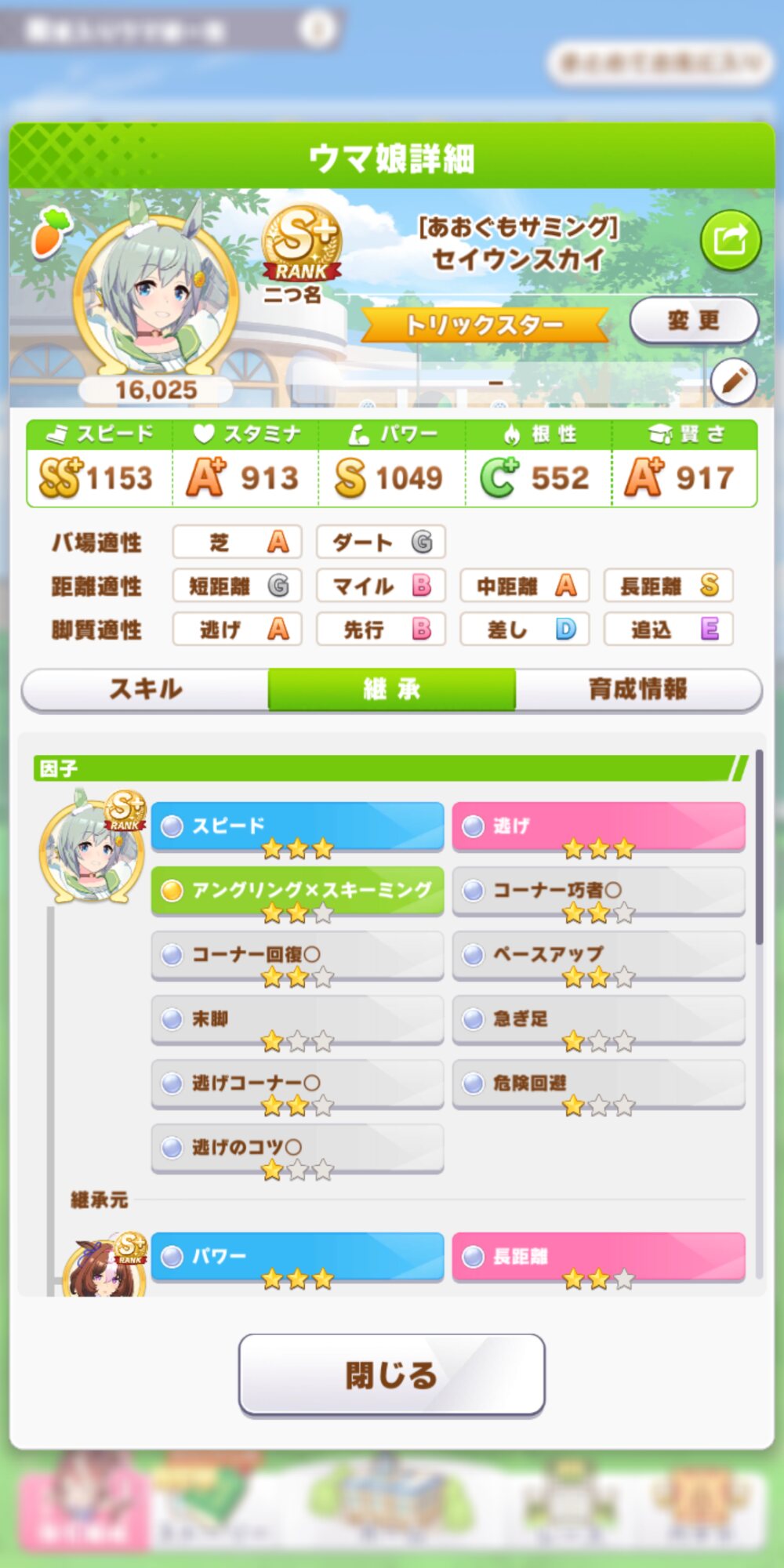This screenshot has width=784, height=1568.
Task: Tap the 逃げ pink factor
Action: [598, 827]
